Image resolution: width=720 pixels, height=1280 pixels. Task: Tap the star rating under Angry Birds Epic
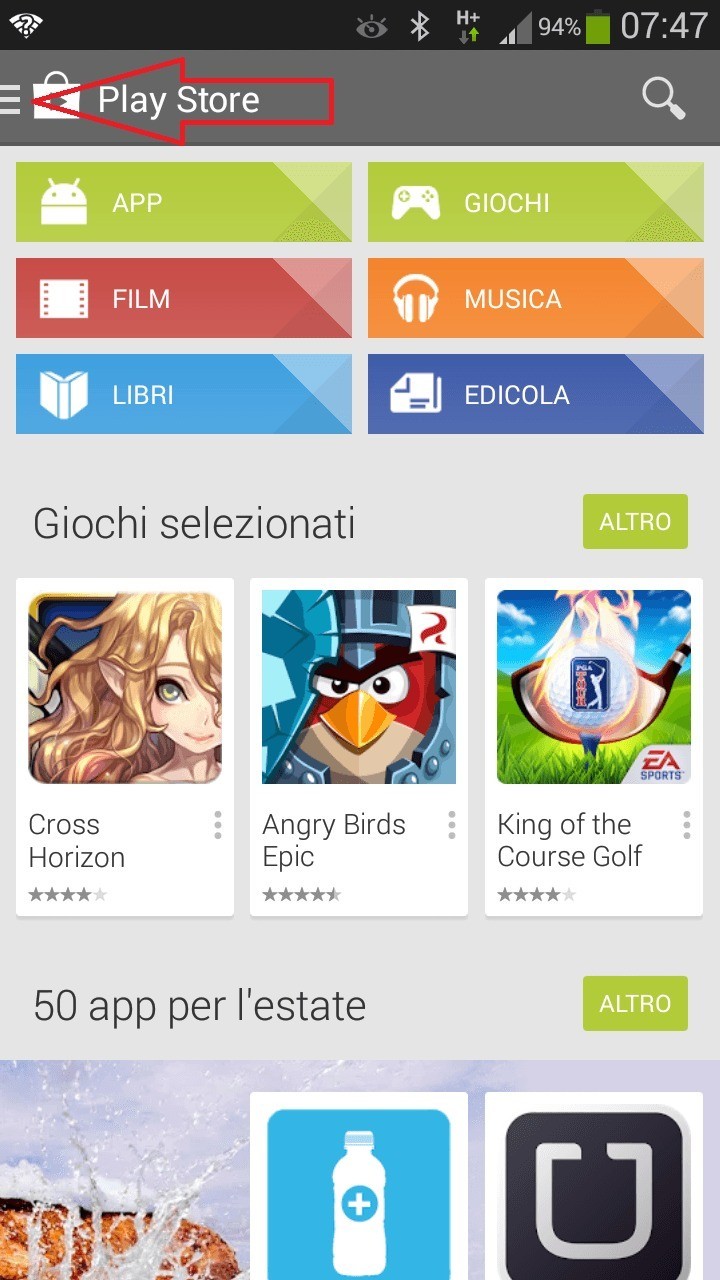point(301,894)
